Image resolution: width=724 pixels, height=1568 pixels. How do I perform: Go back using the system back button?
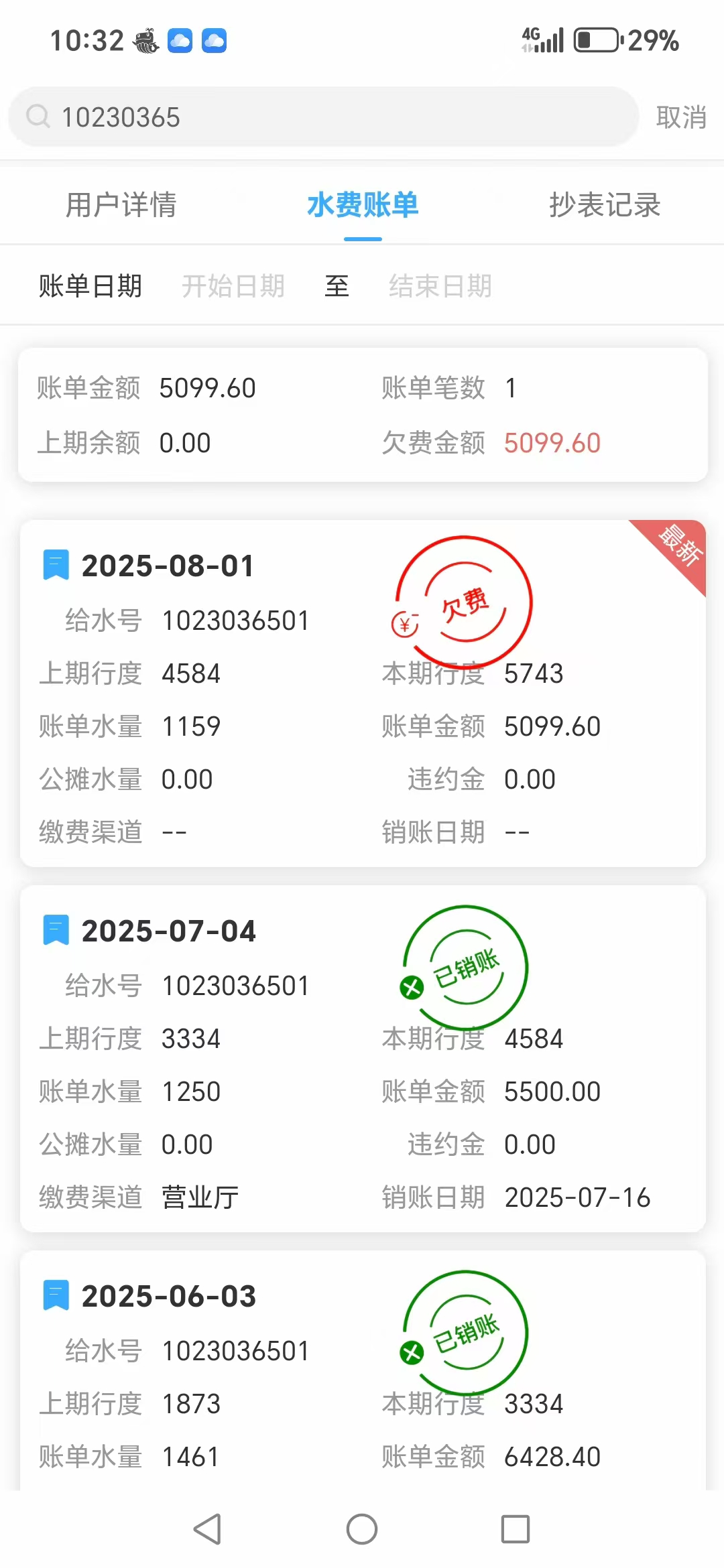click(x=207, y=1529)
